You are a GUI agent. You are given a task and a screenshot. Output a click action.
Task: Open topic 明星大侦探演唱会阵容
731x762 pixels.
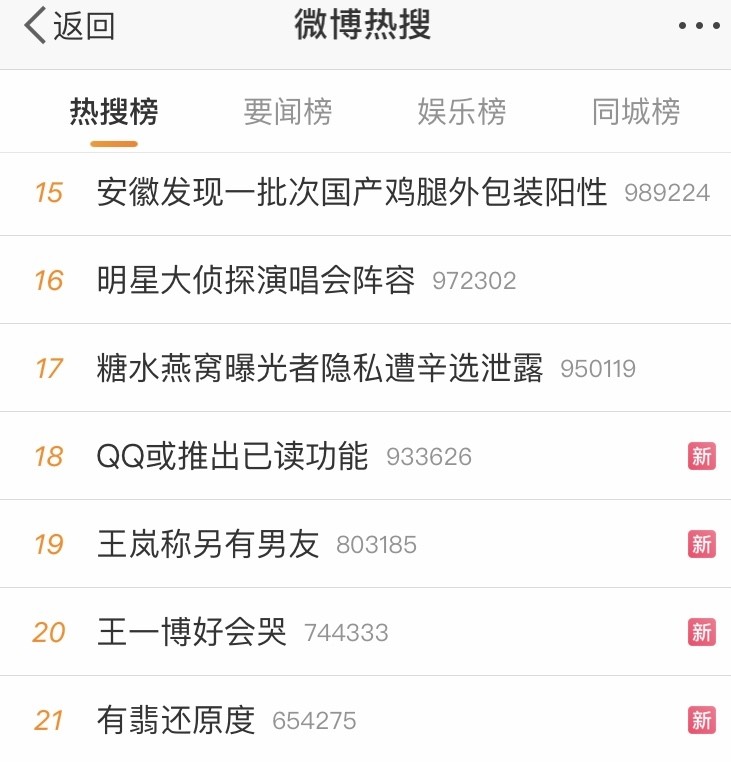click(x=256, y=281)
